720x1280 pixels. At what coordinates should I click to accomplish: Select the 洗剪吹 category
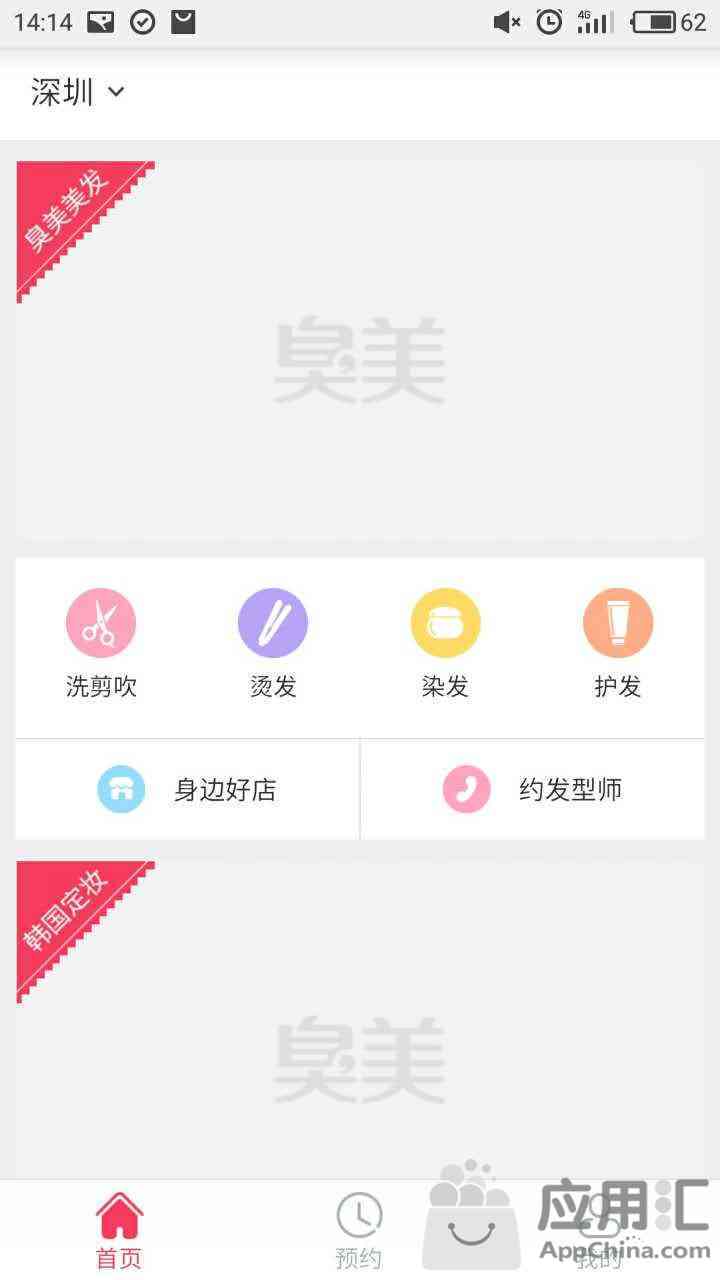point(101,643)
